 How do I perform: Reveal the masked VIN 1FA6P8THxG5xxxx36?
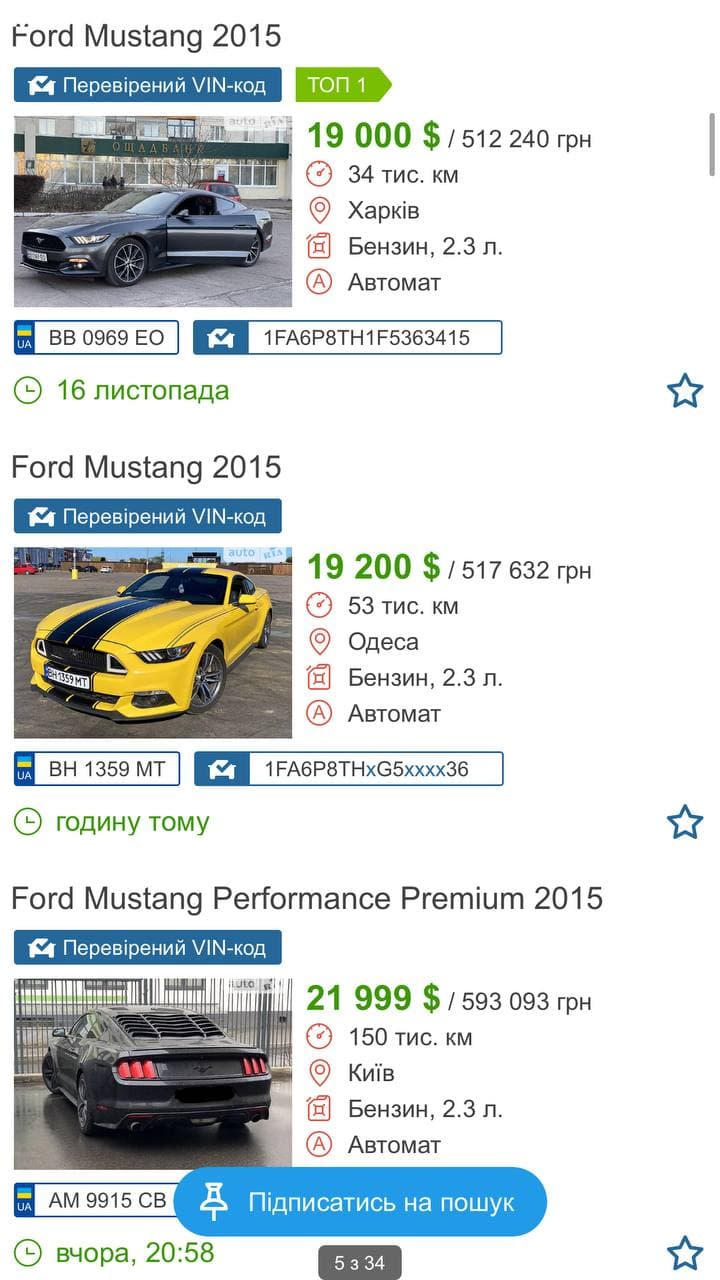[348, 769]
